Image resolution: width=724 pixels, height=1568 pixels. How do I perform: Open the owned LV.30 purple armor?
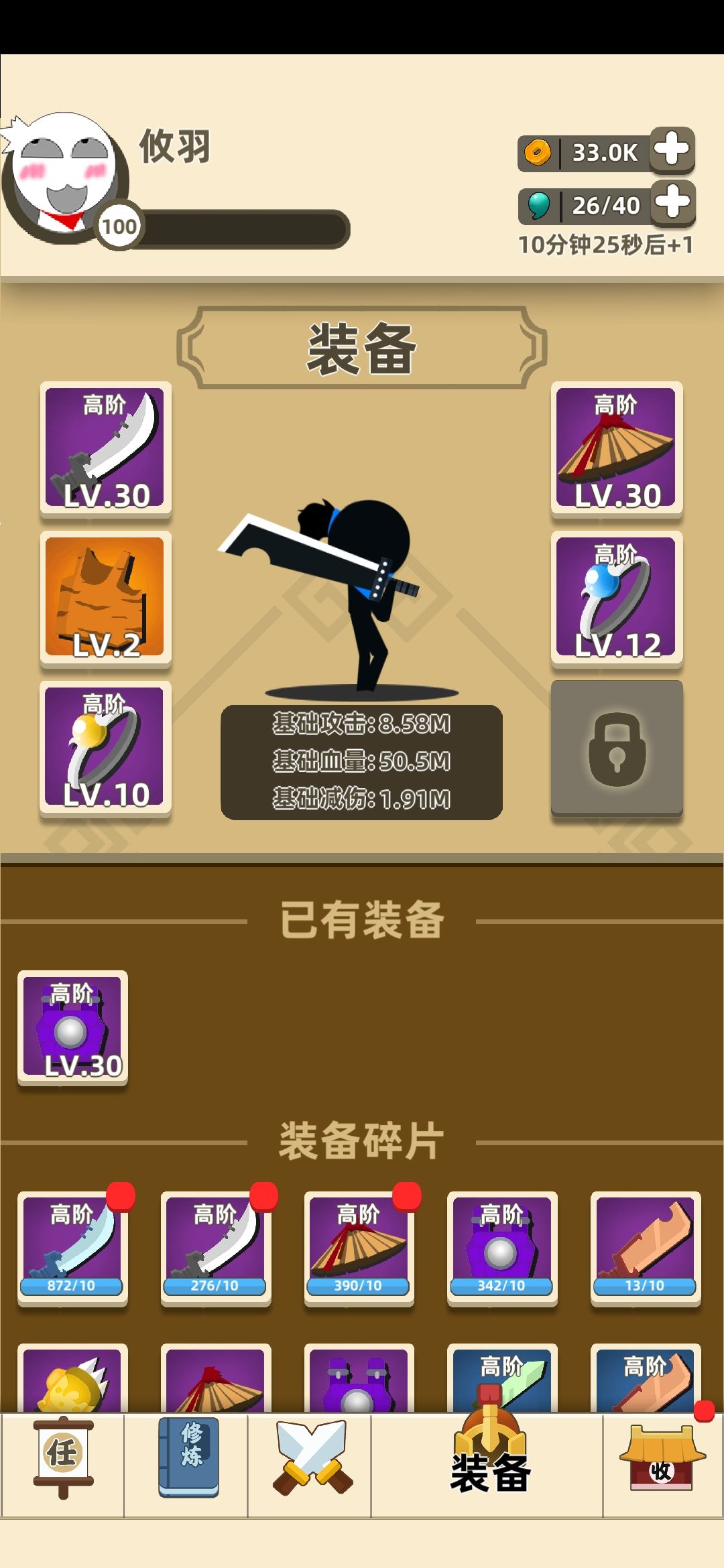point(72,1027)
